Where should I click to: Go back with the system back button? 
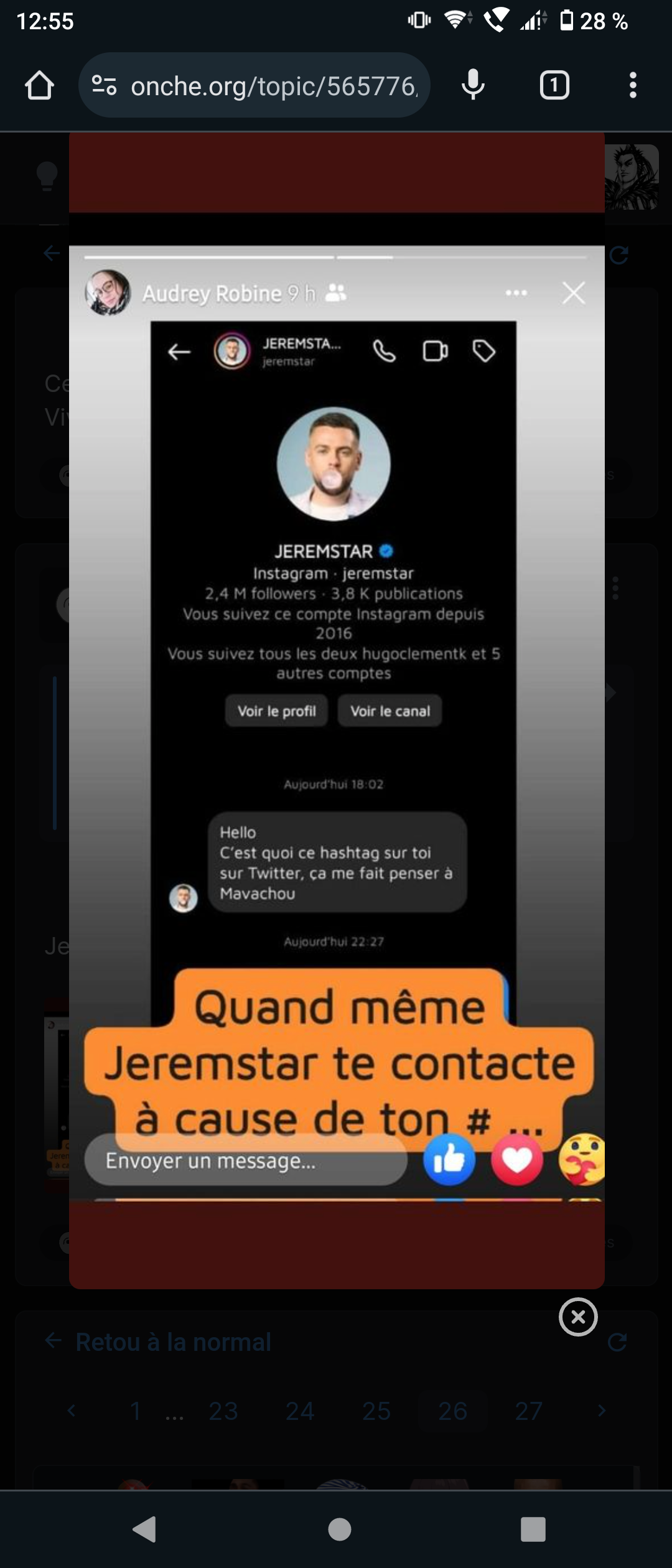[145, 1529]
